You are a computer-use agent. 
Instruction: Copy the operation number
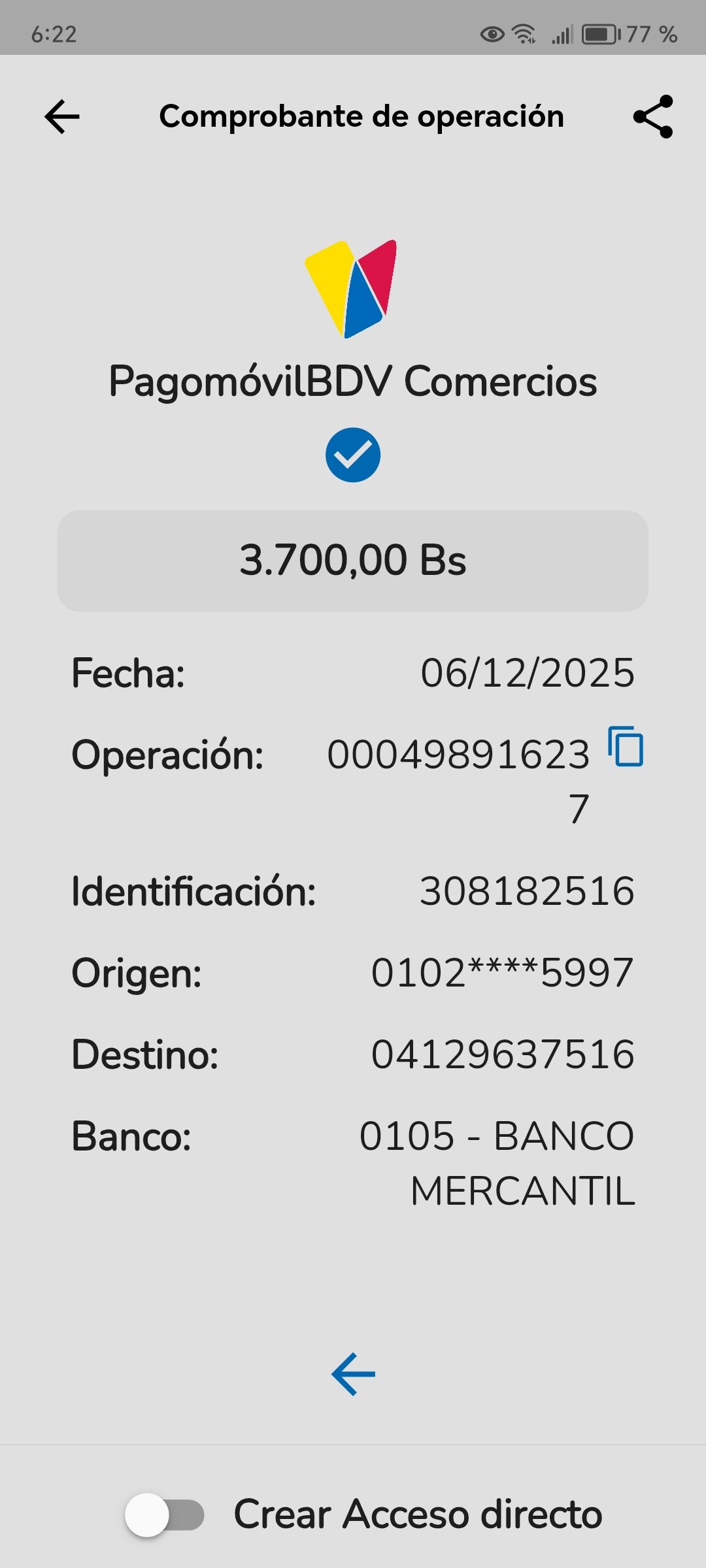[626, 746]
